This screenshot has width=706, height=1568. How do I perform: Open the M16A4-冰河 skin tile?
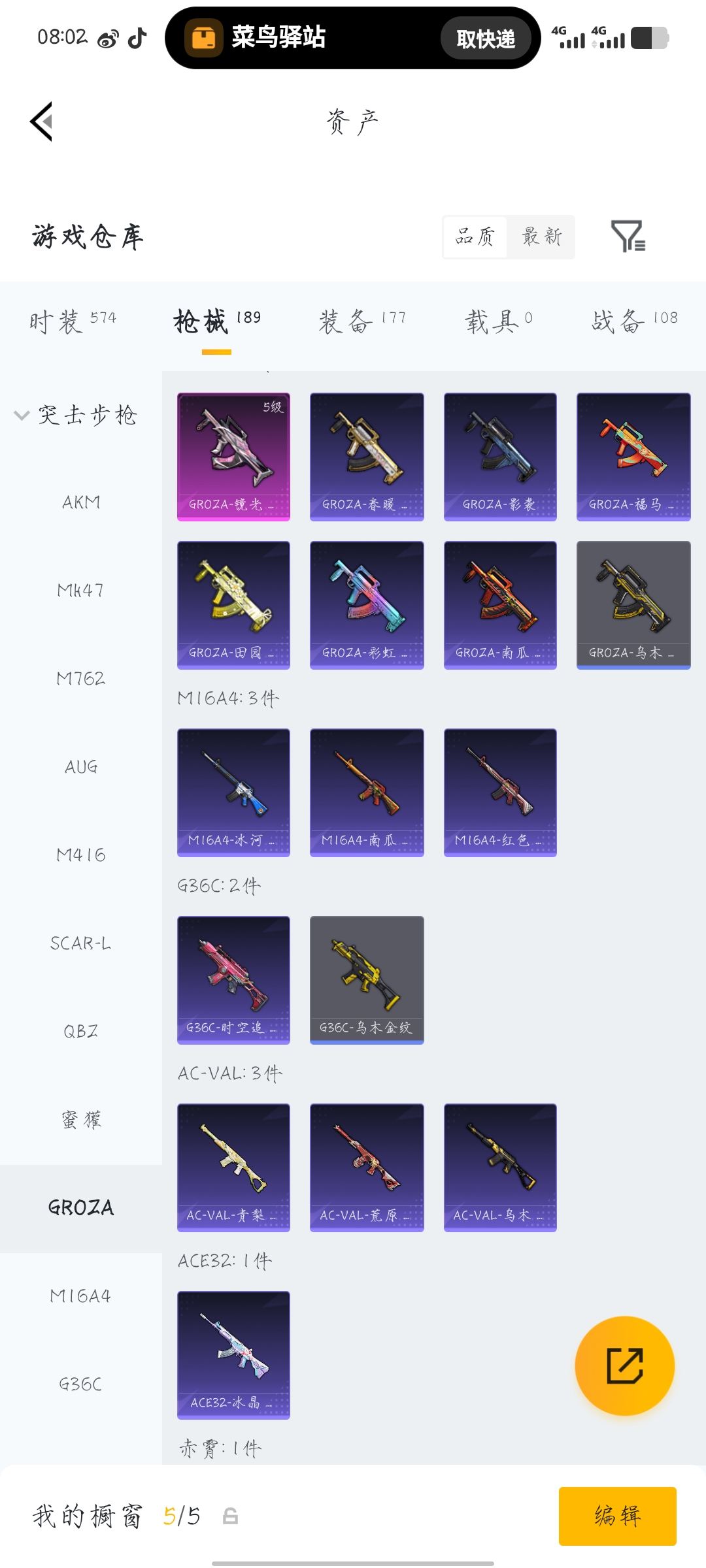[233, 792]
